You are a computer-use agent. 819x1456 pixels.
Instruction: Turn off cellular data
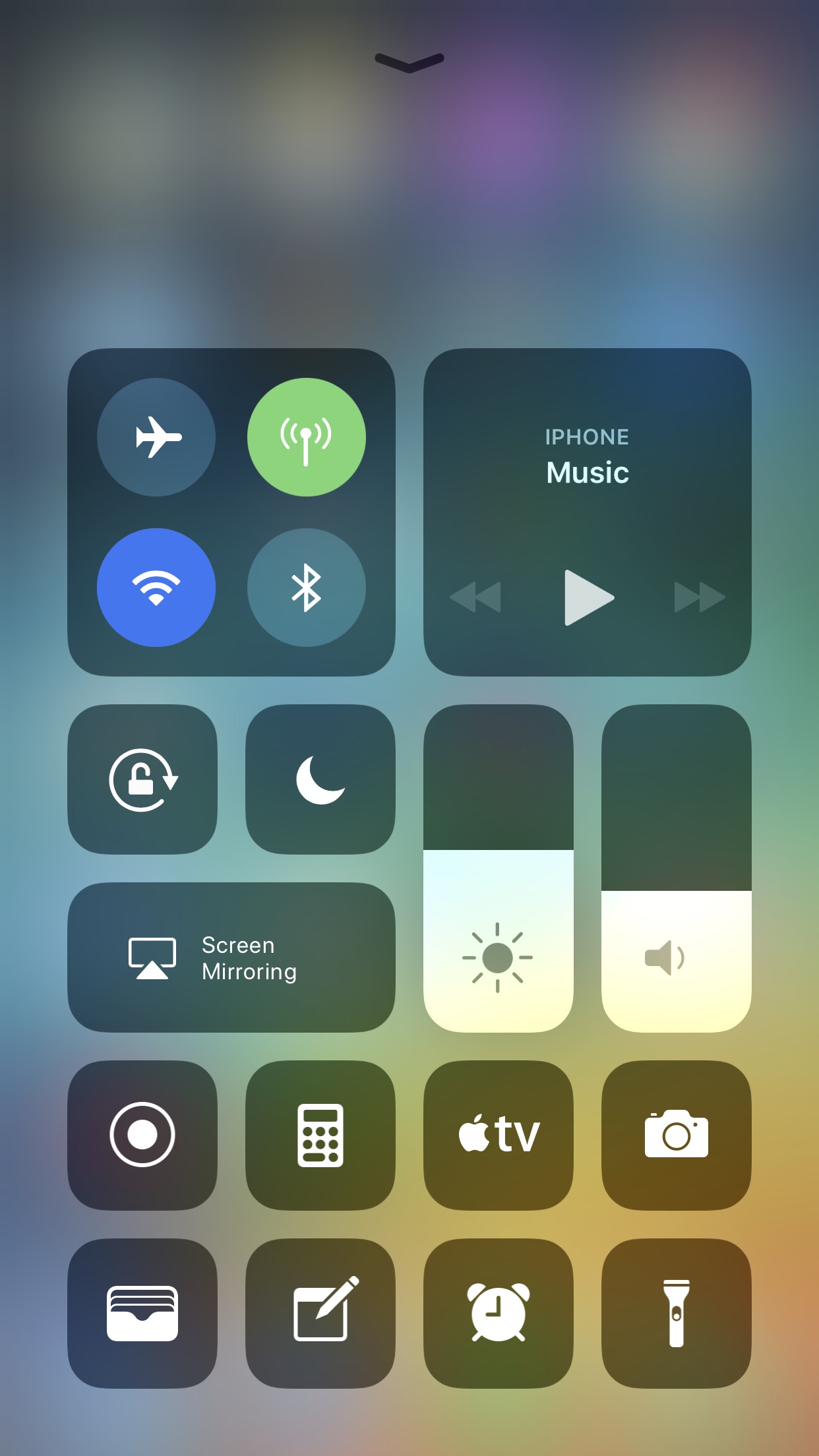coord(306,437)
